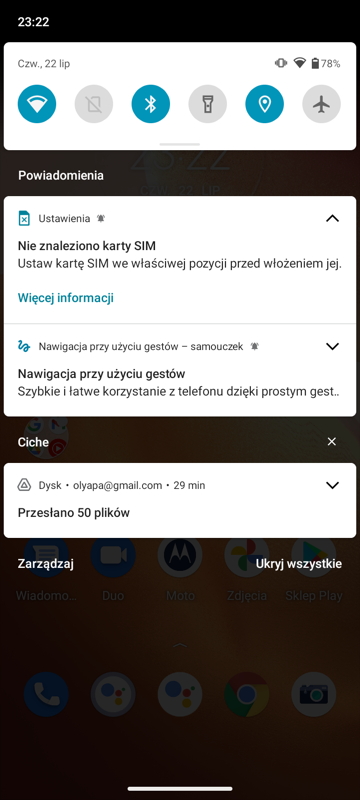Toggle the mobile data tile
The image size is (360, 800).
(x=94, y=104)
